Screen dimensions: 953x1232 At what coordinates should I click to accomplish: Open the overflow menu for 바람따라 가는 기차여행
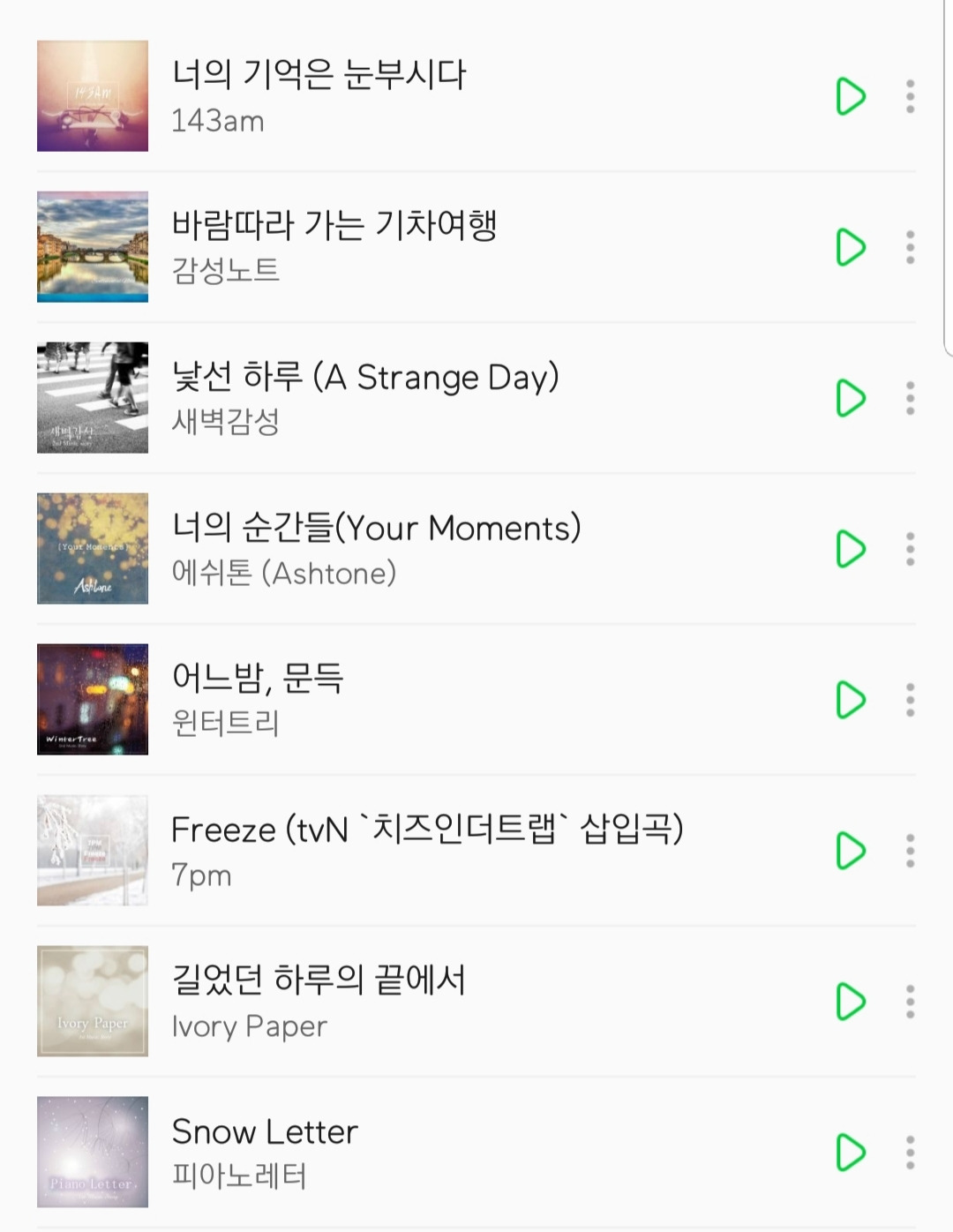point(910,247)
